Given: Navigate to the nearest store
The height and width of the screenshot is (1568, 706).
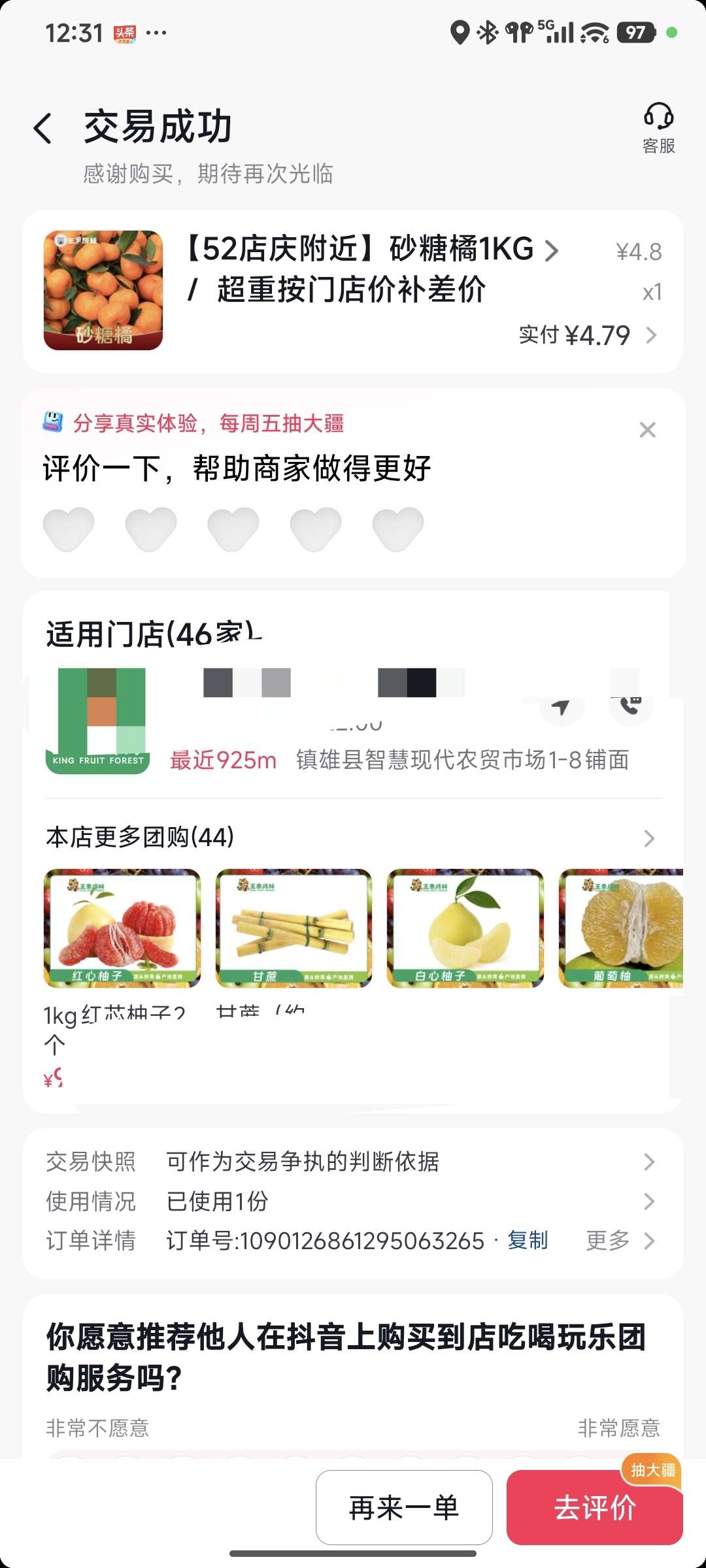Looking at the screenshot, I should click(562, 707).
